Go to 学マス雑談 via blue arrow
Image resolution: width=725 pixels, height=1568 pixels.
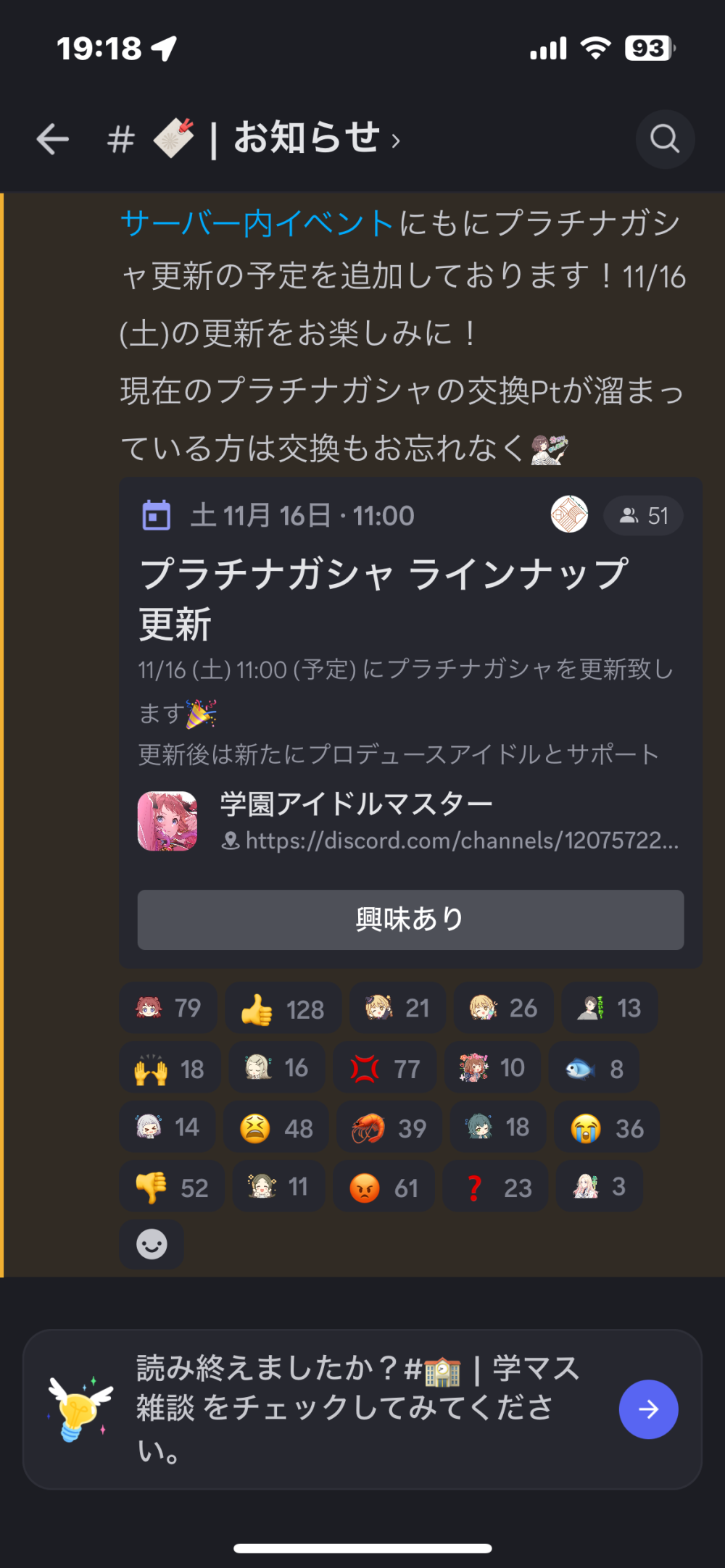pos(648,1409)
